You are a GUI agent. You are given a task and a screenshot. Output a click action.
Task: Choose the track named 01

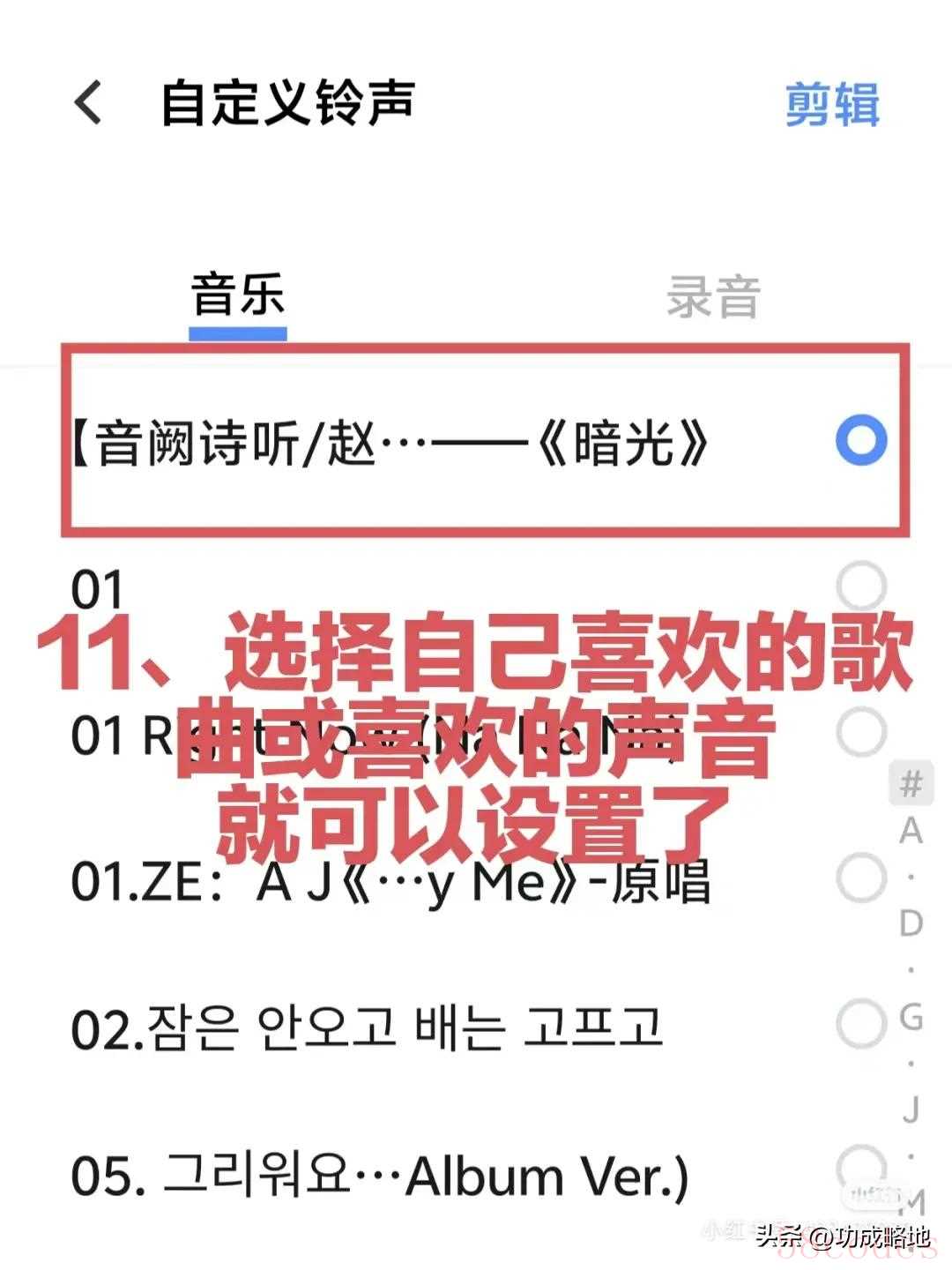860,586
